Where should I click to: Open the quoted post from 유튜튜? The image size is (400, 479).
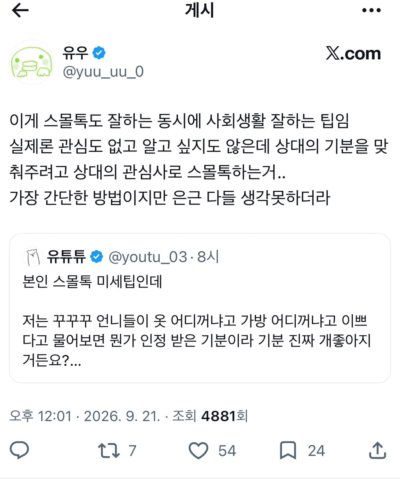200,308
